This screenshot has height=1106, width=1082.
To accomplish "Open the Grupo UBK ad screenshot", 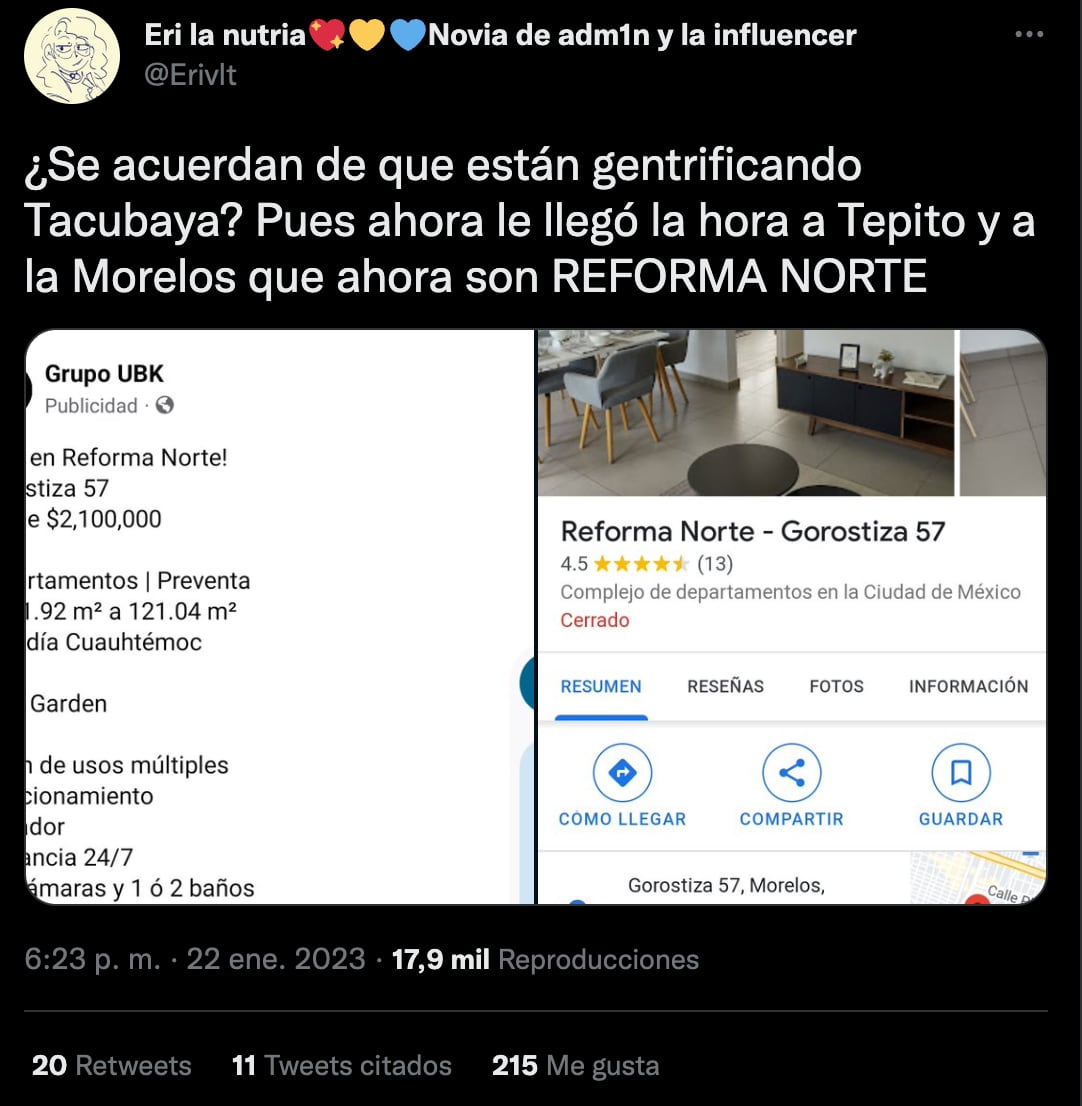I will click(280, 617).
